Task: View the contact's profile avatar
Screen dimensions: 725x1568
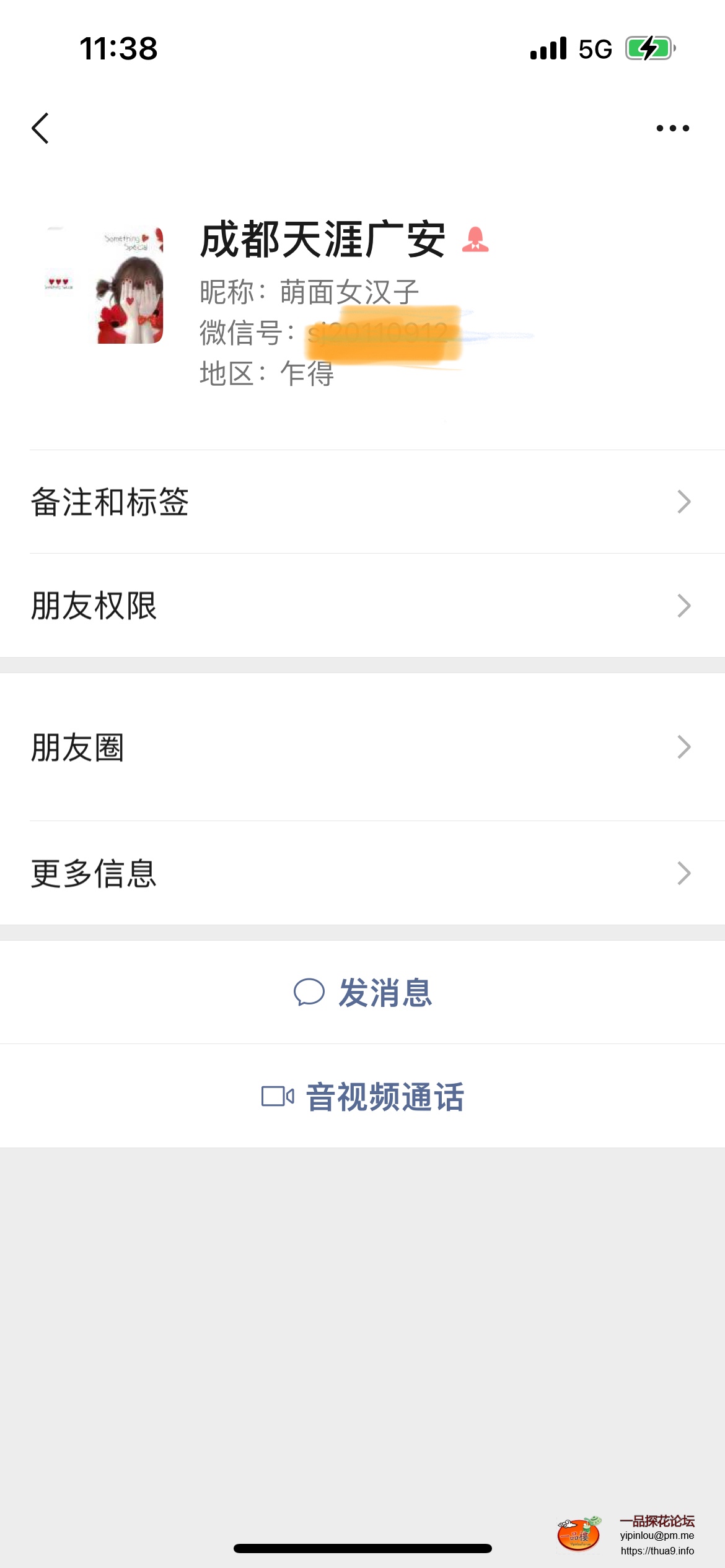Action: point(104,285)
